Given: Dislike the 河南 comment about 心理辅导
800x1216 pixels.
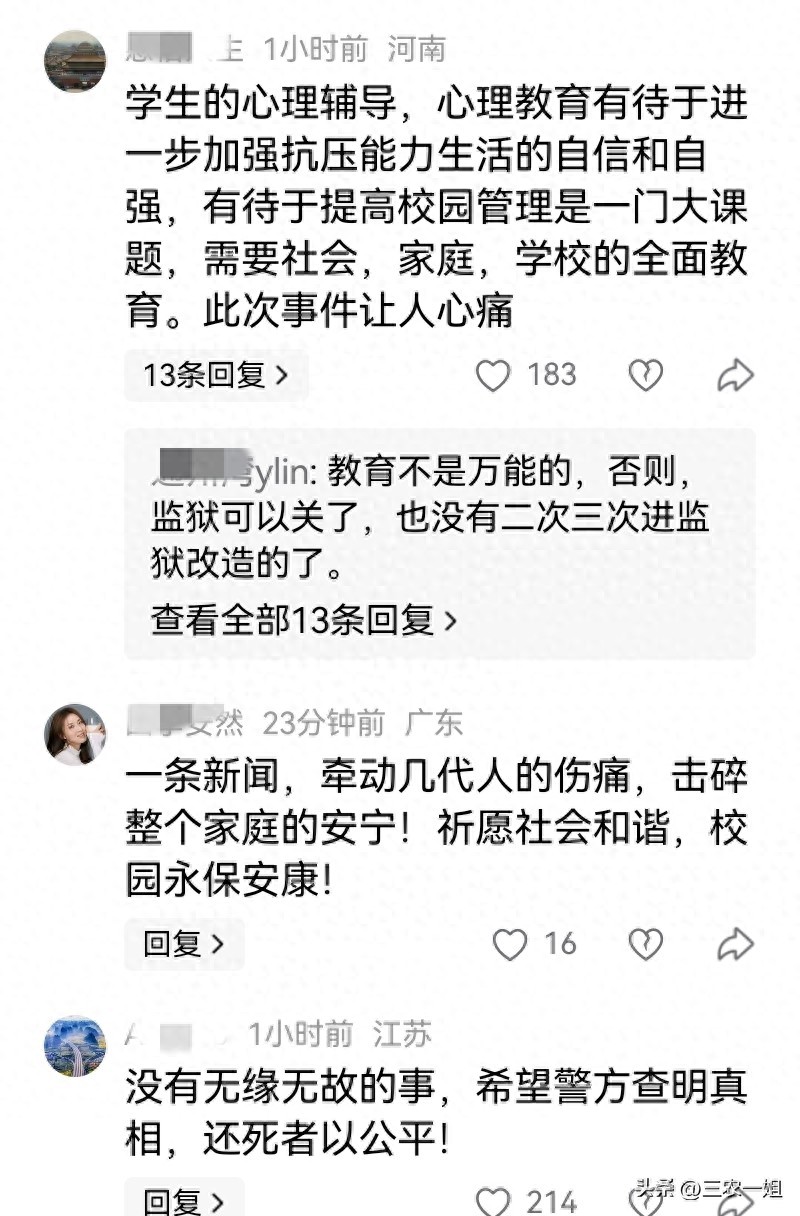Looking at the screenshot, I should 646,376.
